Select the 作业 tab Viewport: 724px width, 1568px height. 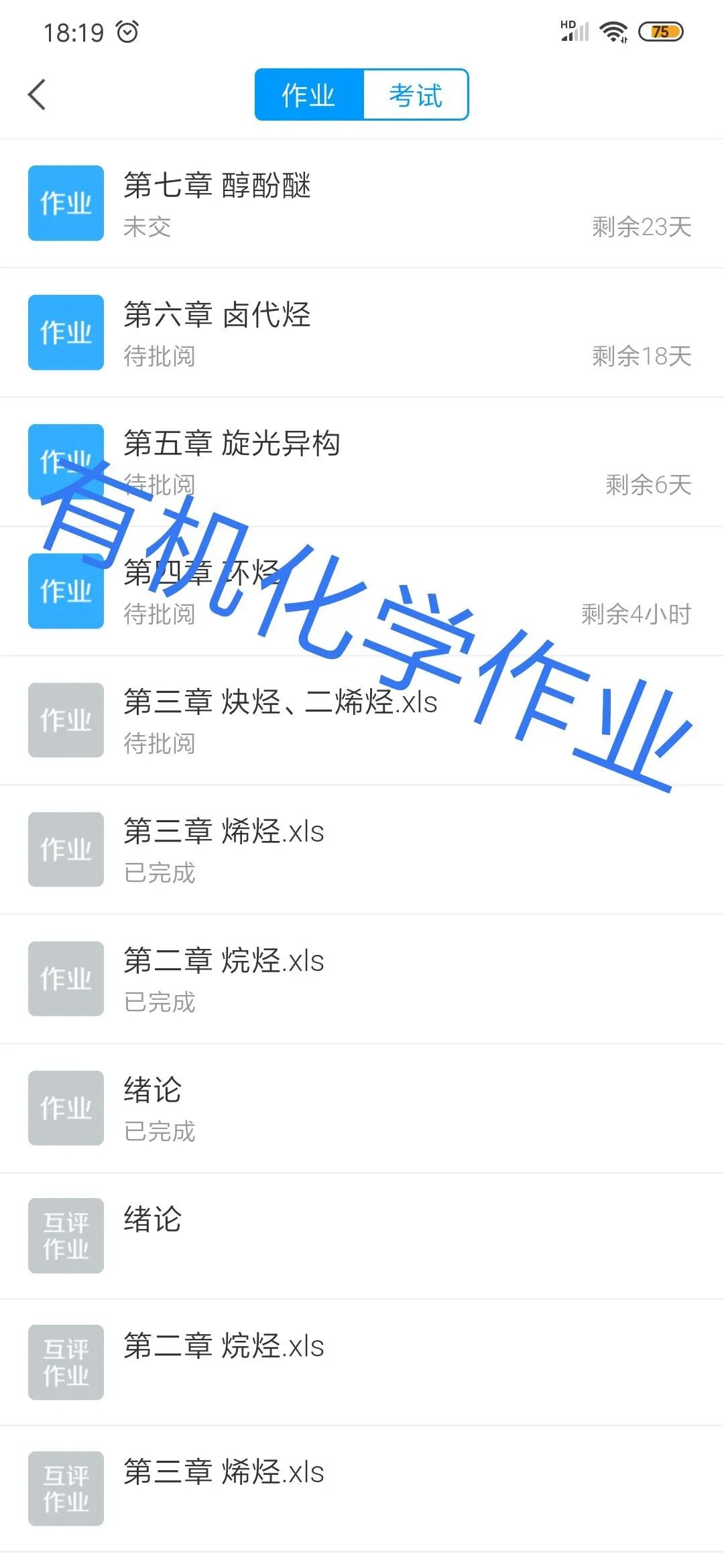[x=308, y=94]
